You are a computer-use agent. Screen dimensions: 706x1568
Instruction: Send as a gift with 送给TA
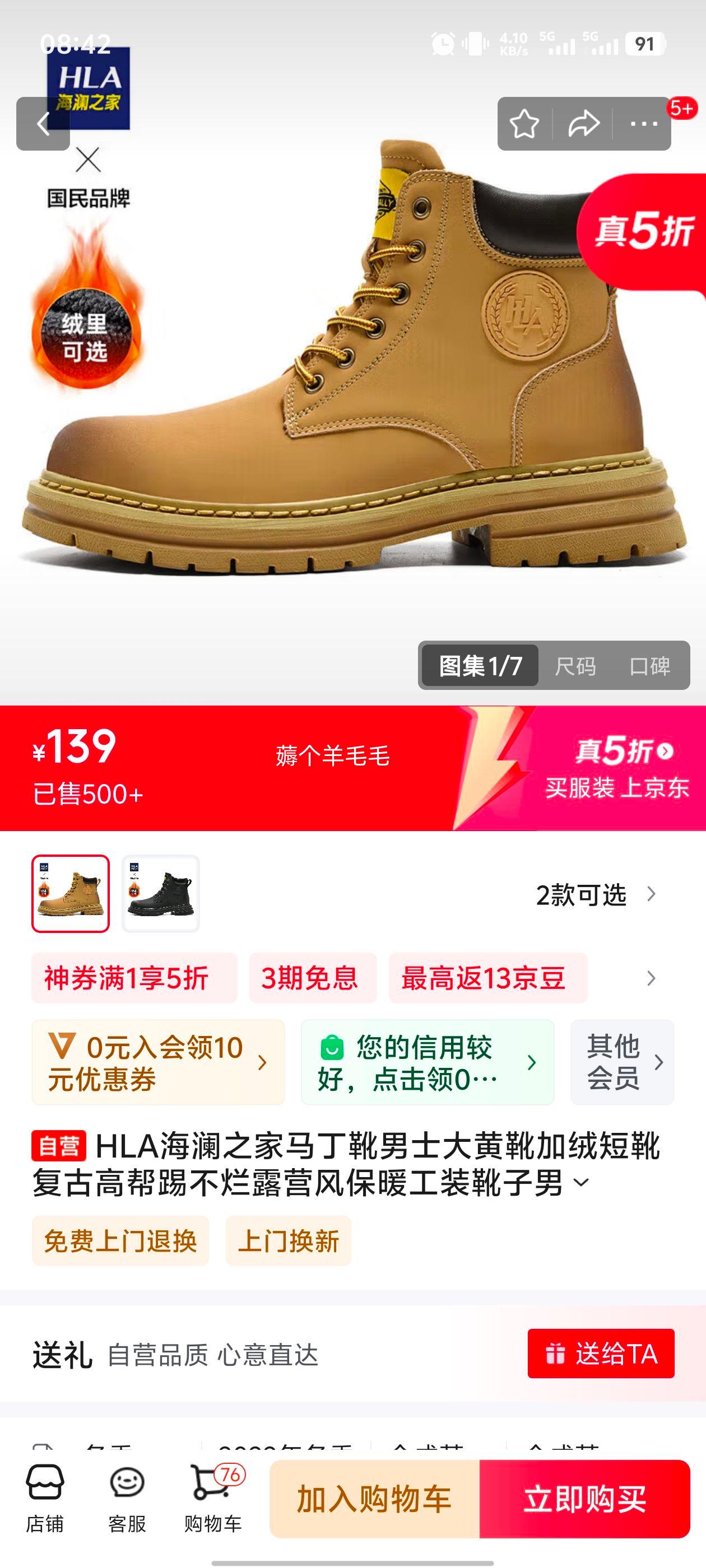(x=601, y=1354)
